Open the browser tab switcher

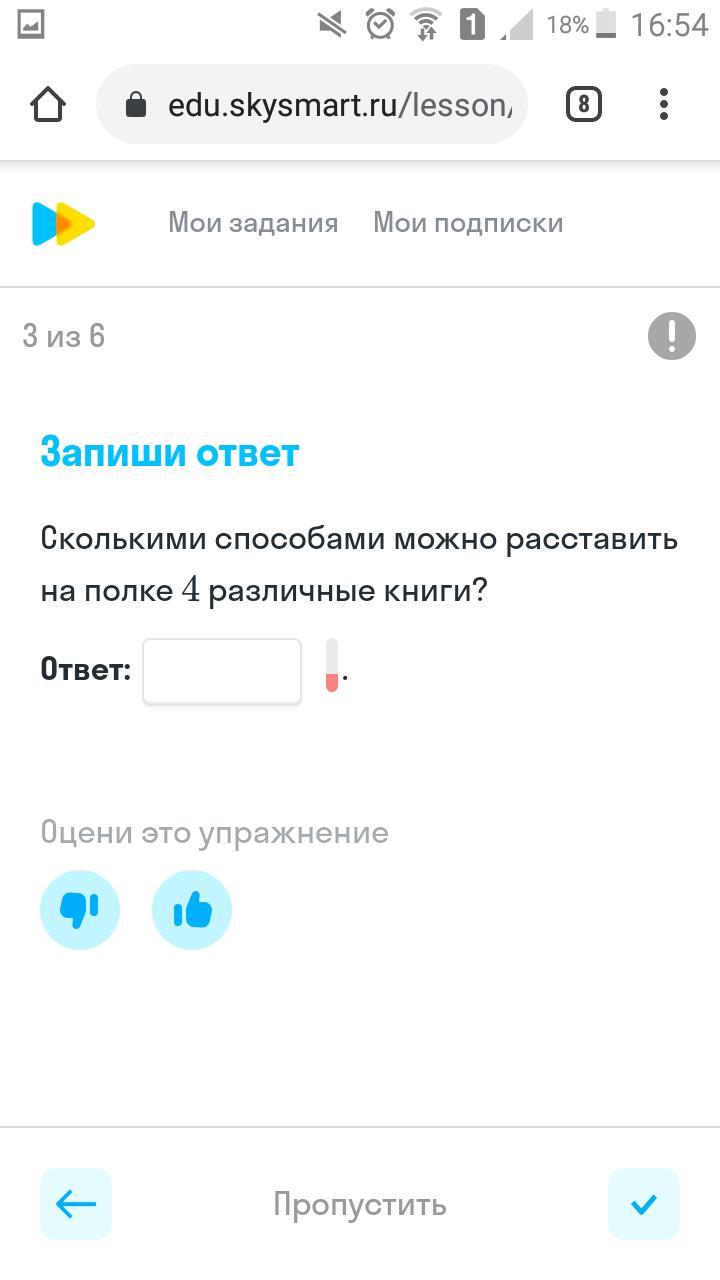(x=584, y=104)
